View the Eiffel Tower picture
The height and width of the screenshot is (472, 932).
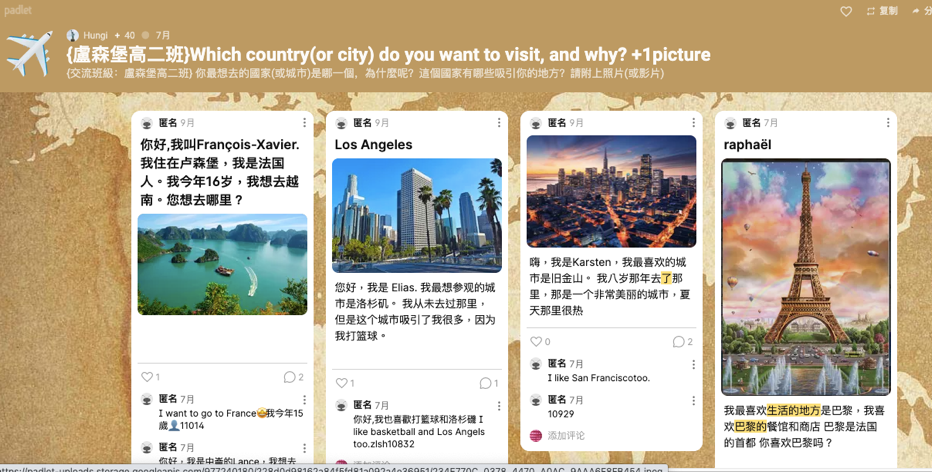(x=805, y=277)
